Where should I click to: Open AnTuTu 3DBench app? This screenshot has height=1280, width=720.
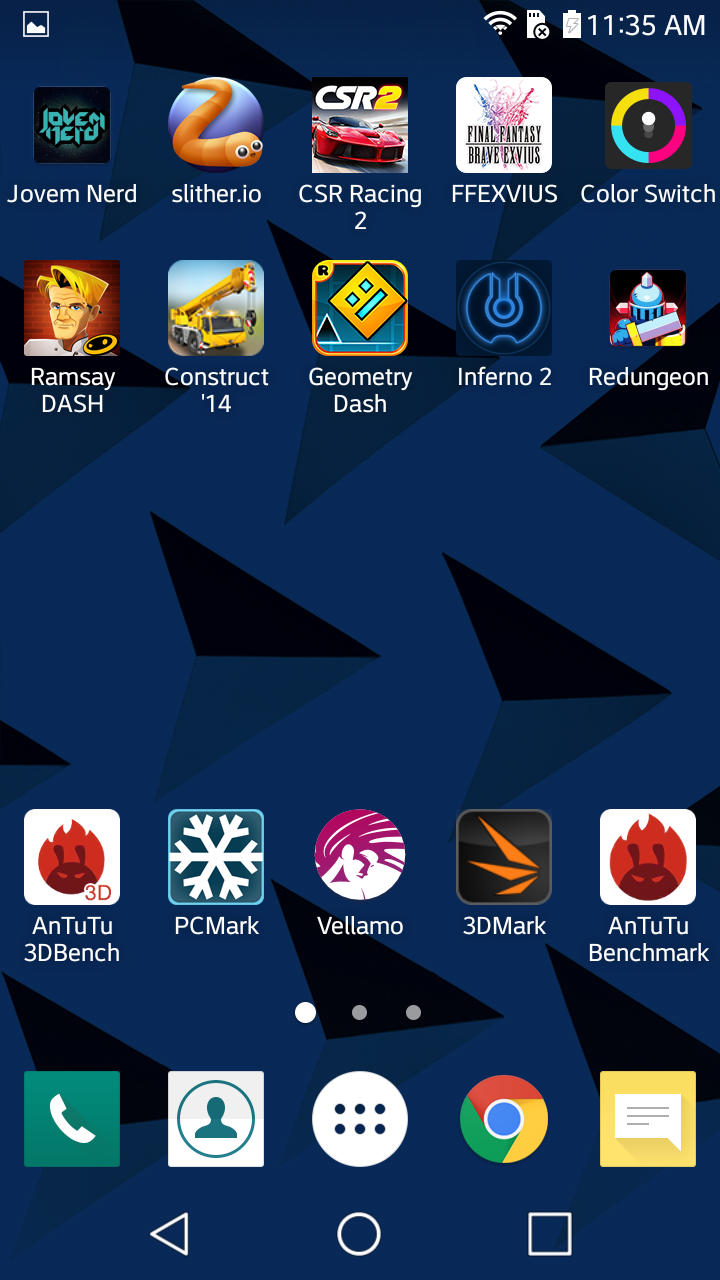(x=72, y=857)
